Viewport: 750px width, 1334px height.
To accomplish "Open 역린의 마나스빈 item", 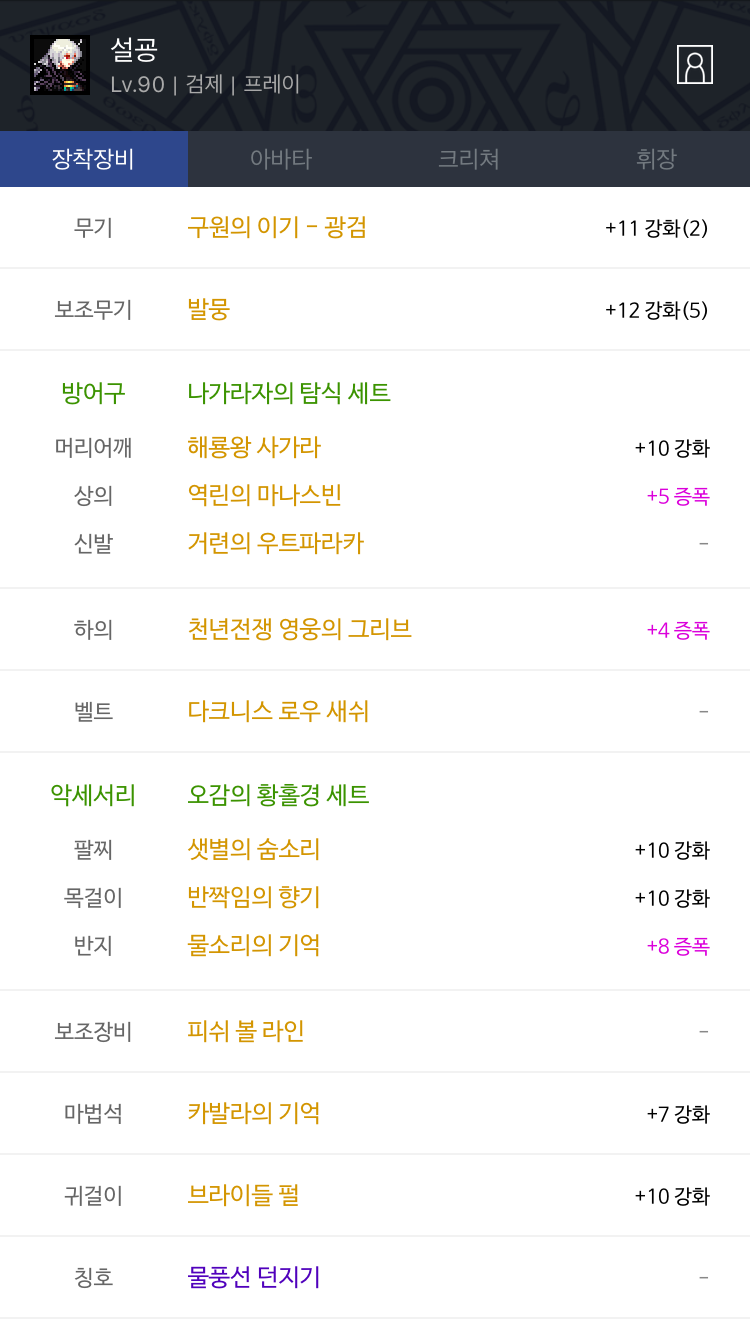I will 265,495.
